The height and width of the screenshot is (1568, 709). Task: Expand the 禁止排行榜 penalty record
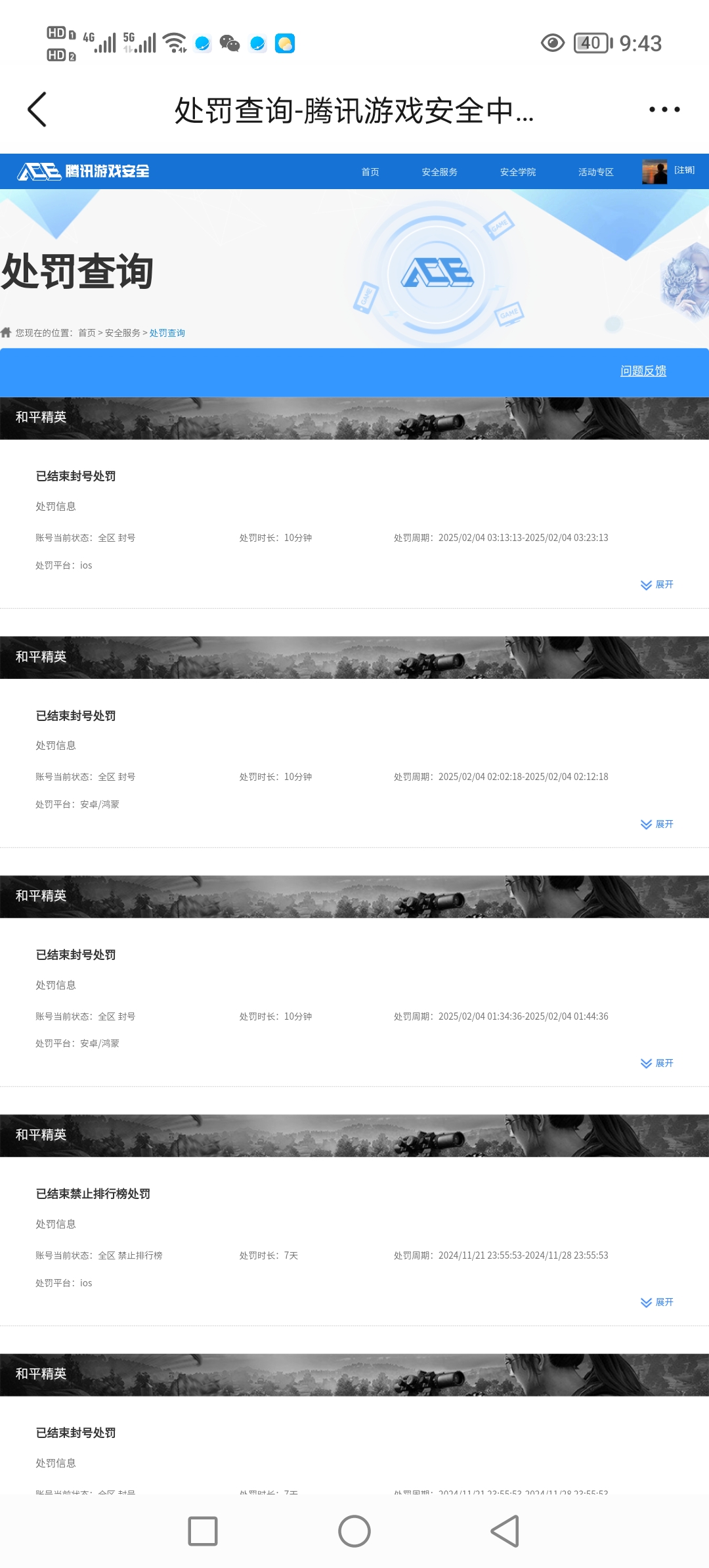[x=657, y=1302]
